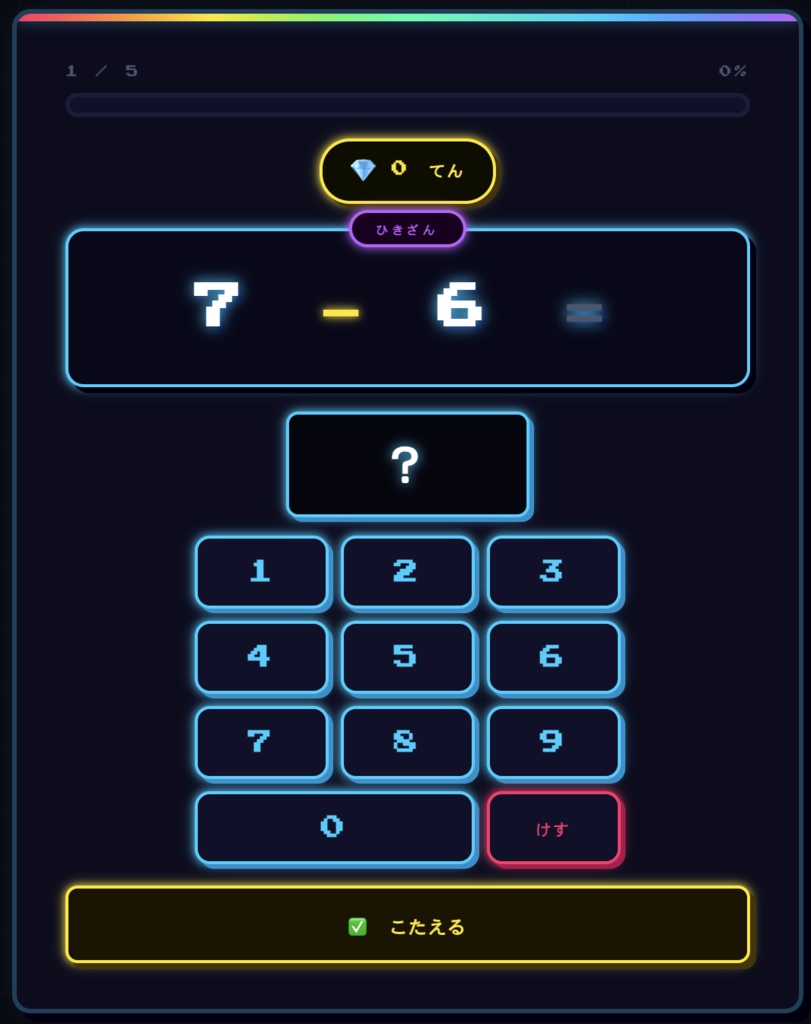Enter zero with the wide 0 key
The image size is (811, 1024).
click(334, 827)
